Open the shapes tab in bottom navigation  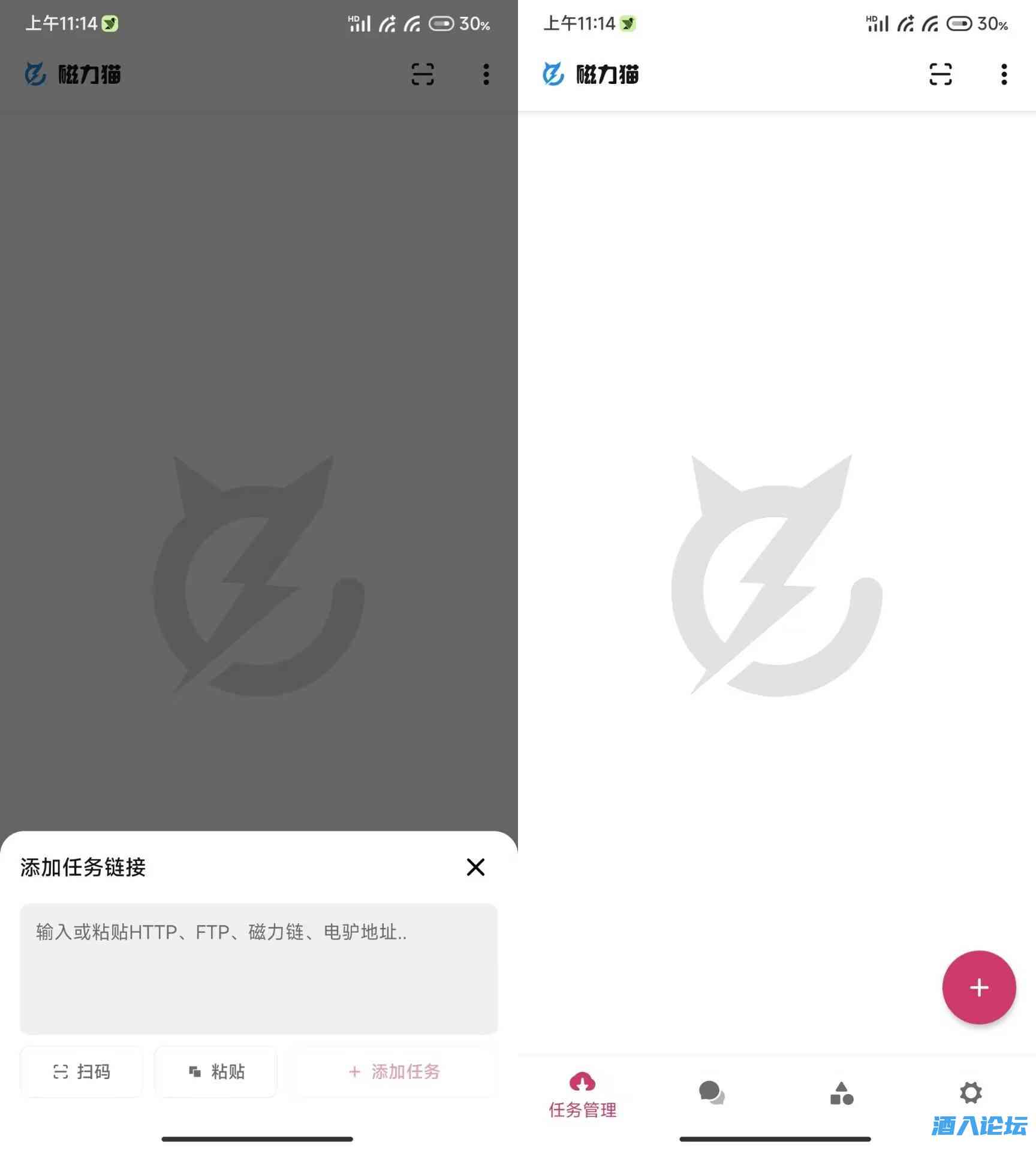841,1093
